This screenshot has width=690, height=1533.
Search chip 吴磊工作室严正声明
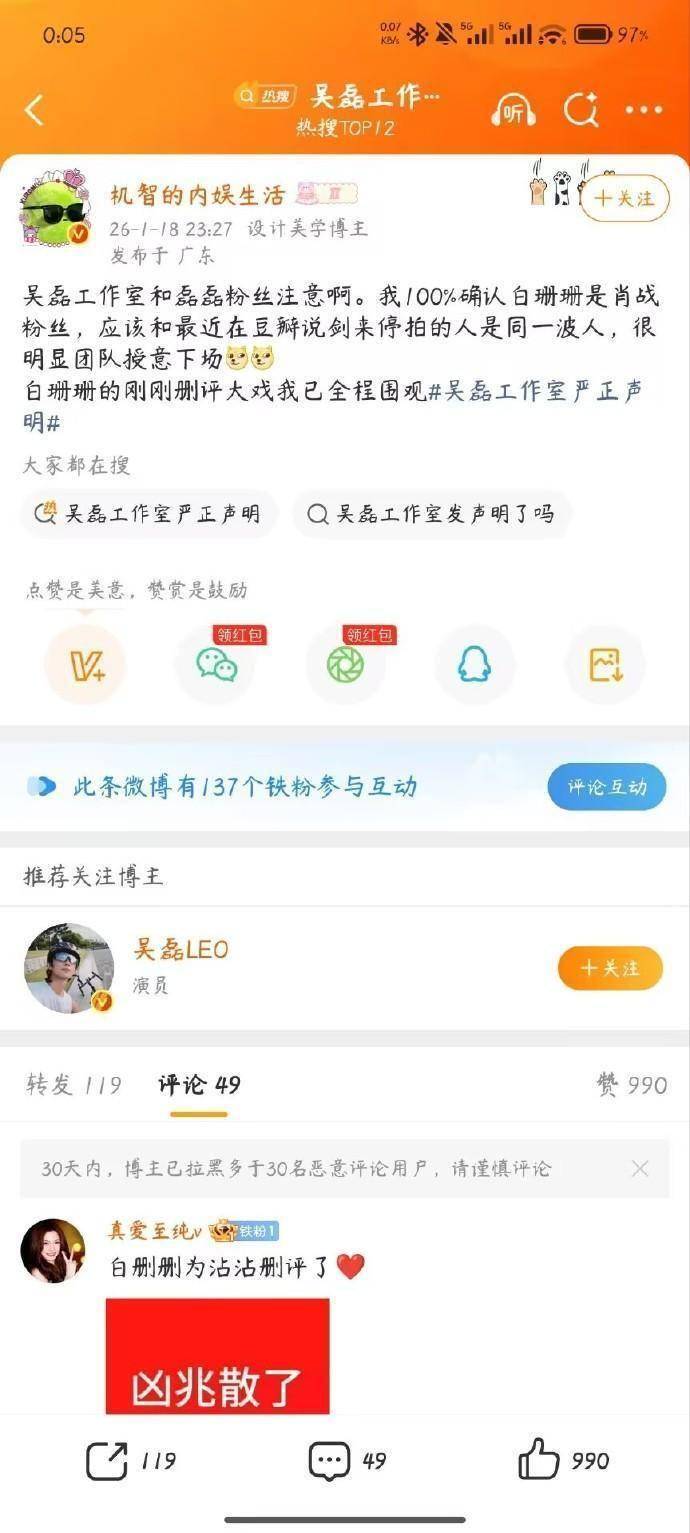pyautogui.click(x=148, y=514)
